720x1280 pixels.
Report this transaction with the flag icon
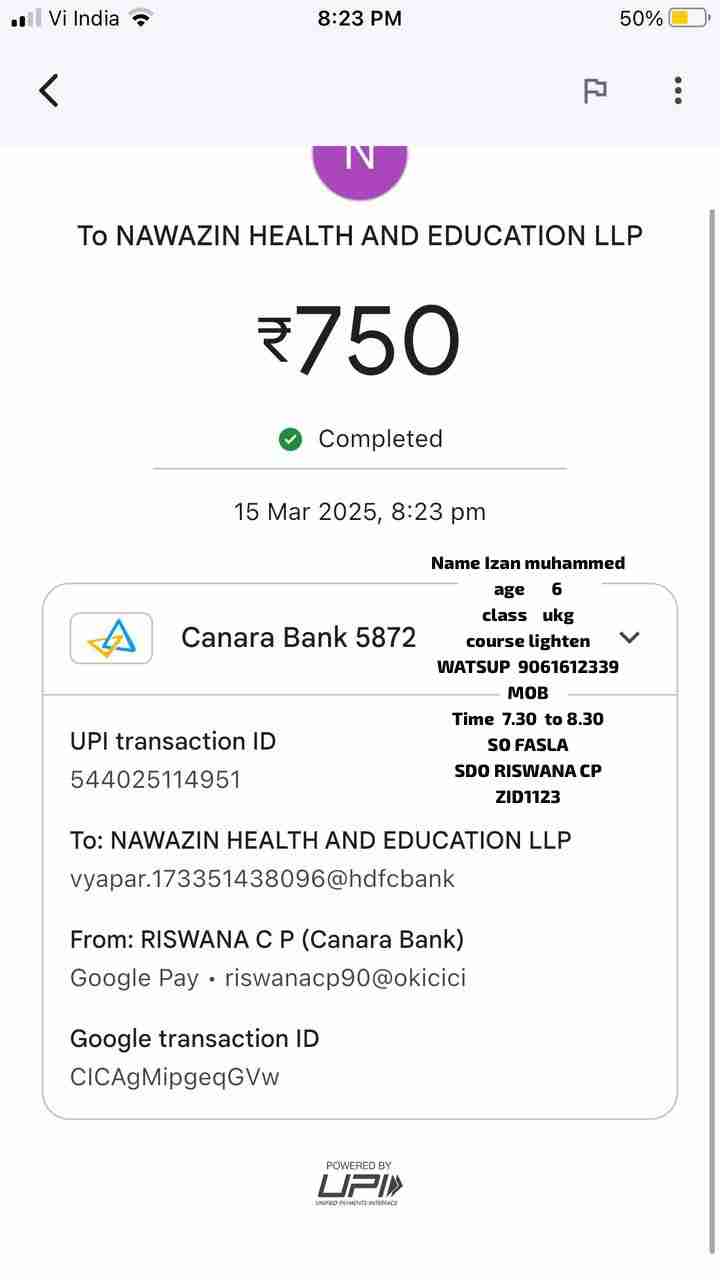(x=595, y=91)
